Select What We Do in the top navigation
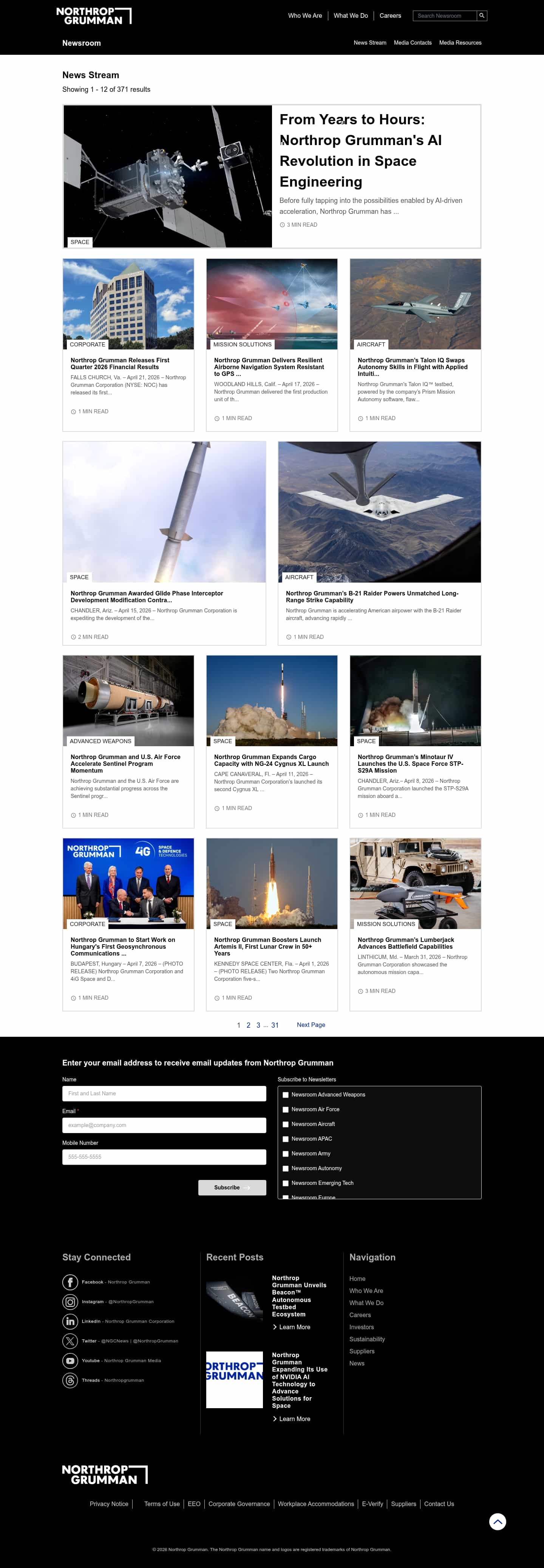 351,16
